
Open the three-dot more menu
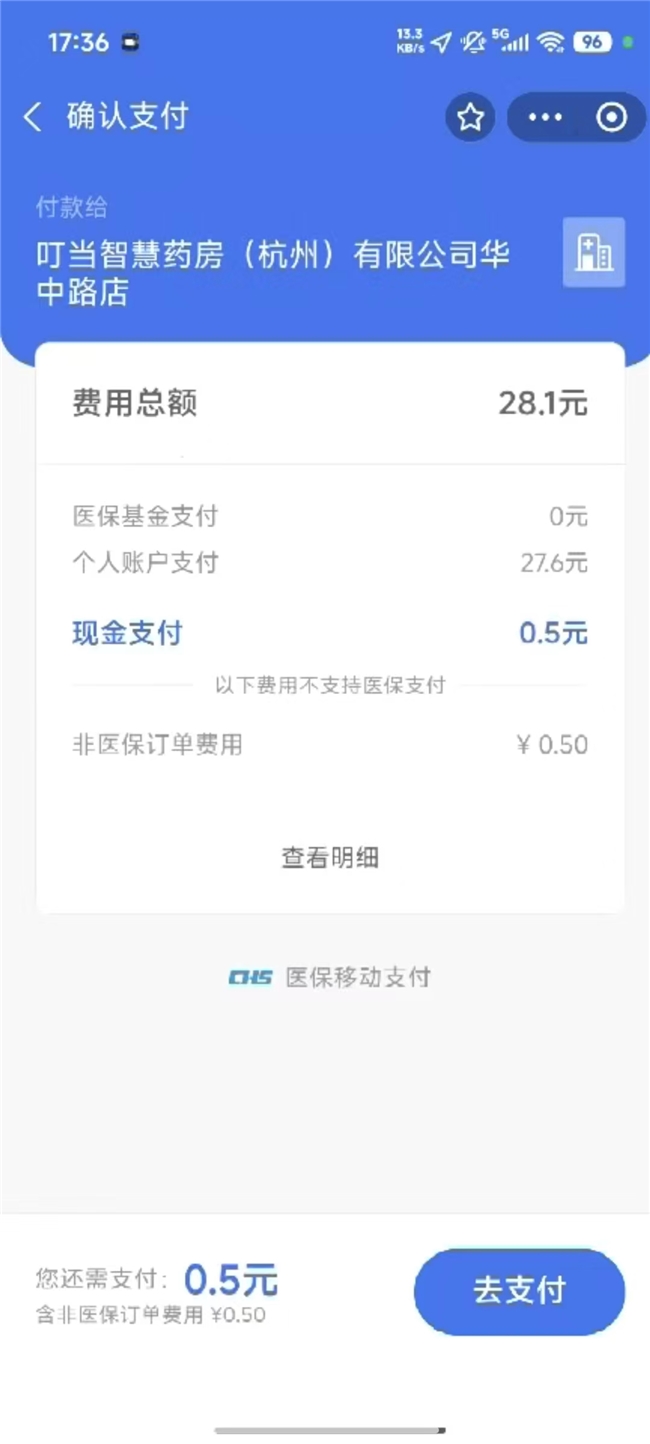pos(545,118)
